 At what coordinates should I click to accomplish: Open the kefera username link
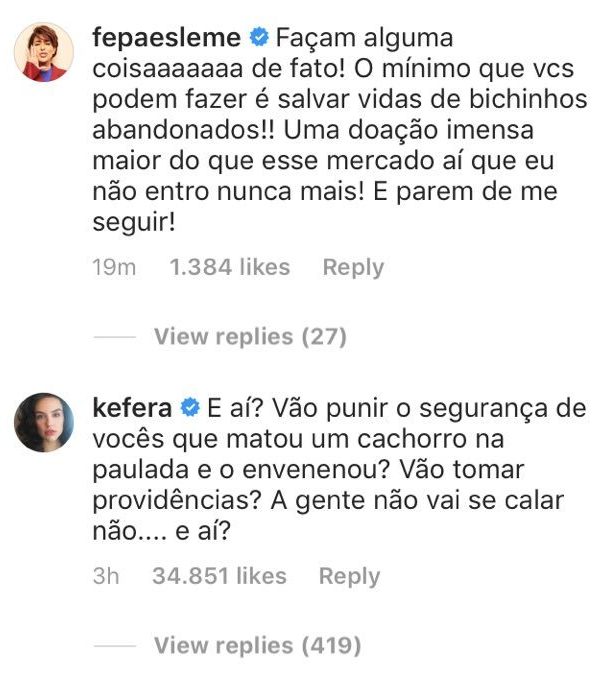[x=132, y=408]
